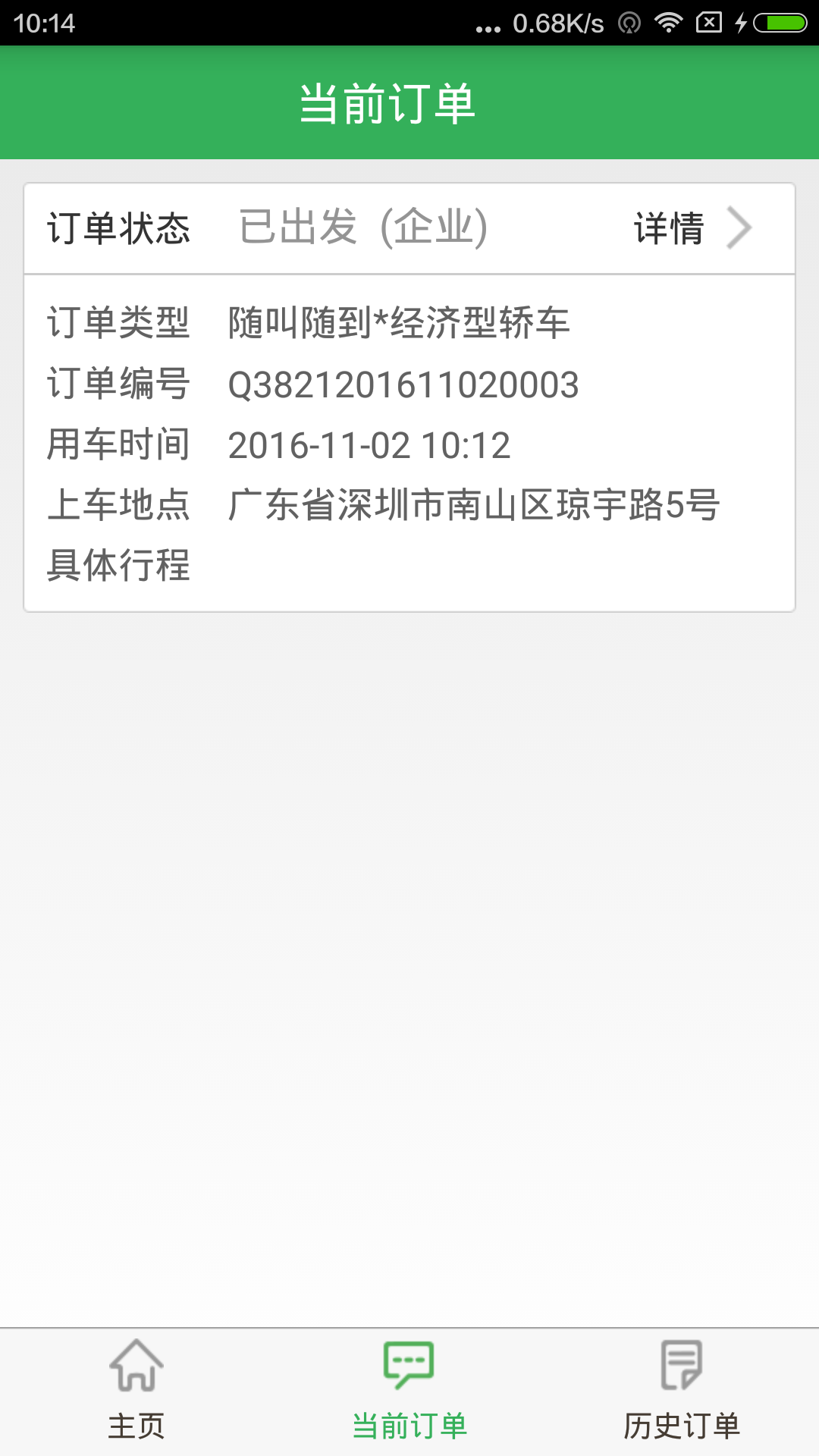This screenshot has width=819, height=1456.
Task: Open order card Q3821201611020003
Action: [x=409, y=443]
